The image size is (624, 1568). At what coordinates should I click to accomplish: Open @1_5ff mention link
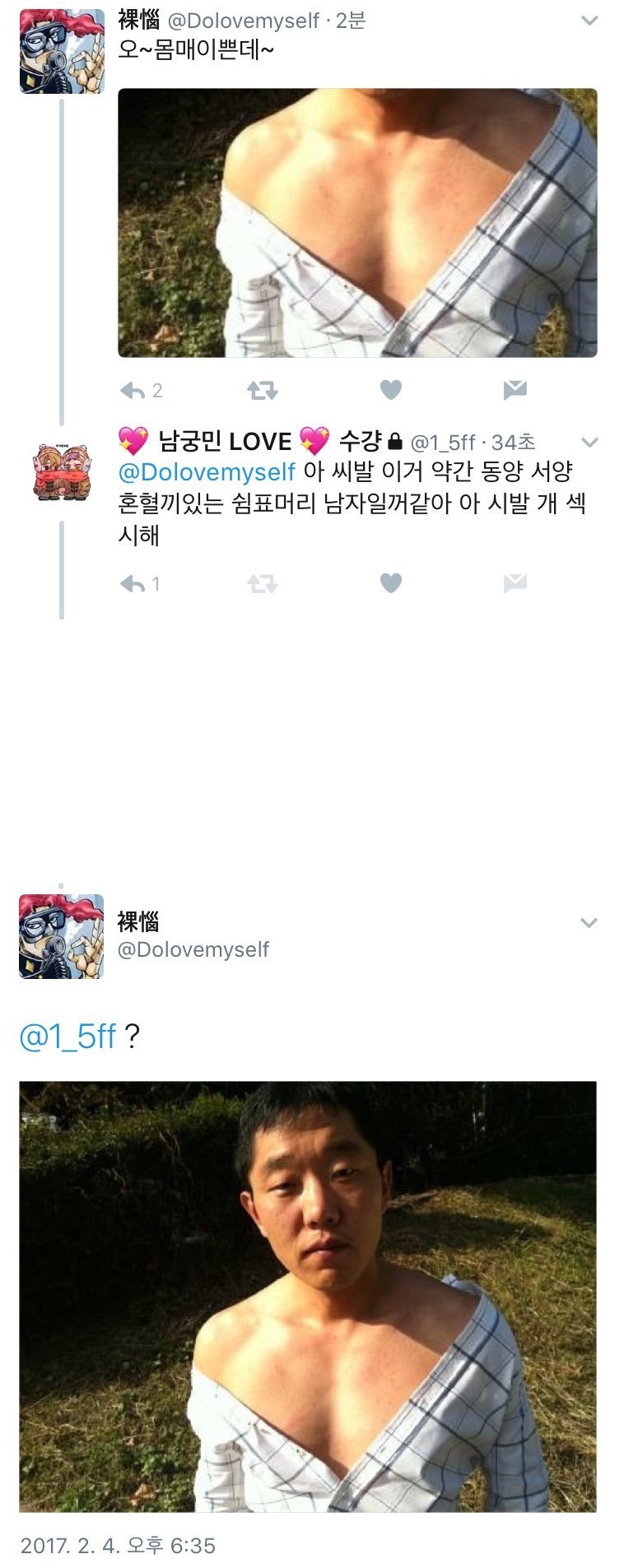(67, 1037)
